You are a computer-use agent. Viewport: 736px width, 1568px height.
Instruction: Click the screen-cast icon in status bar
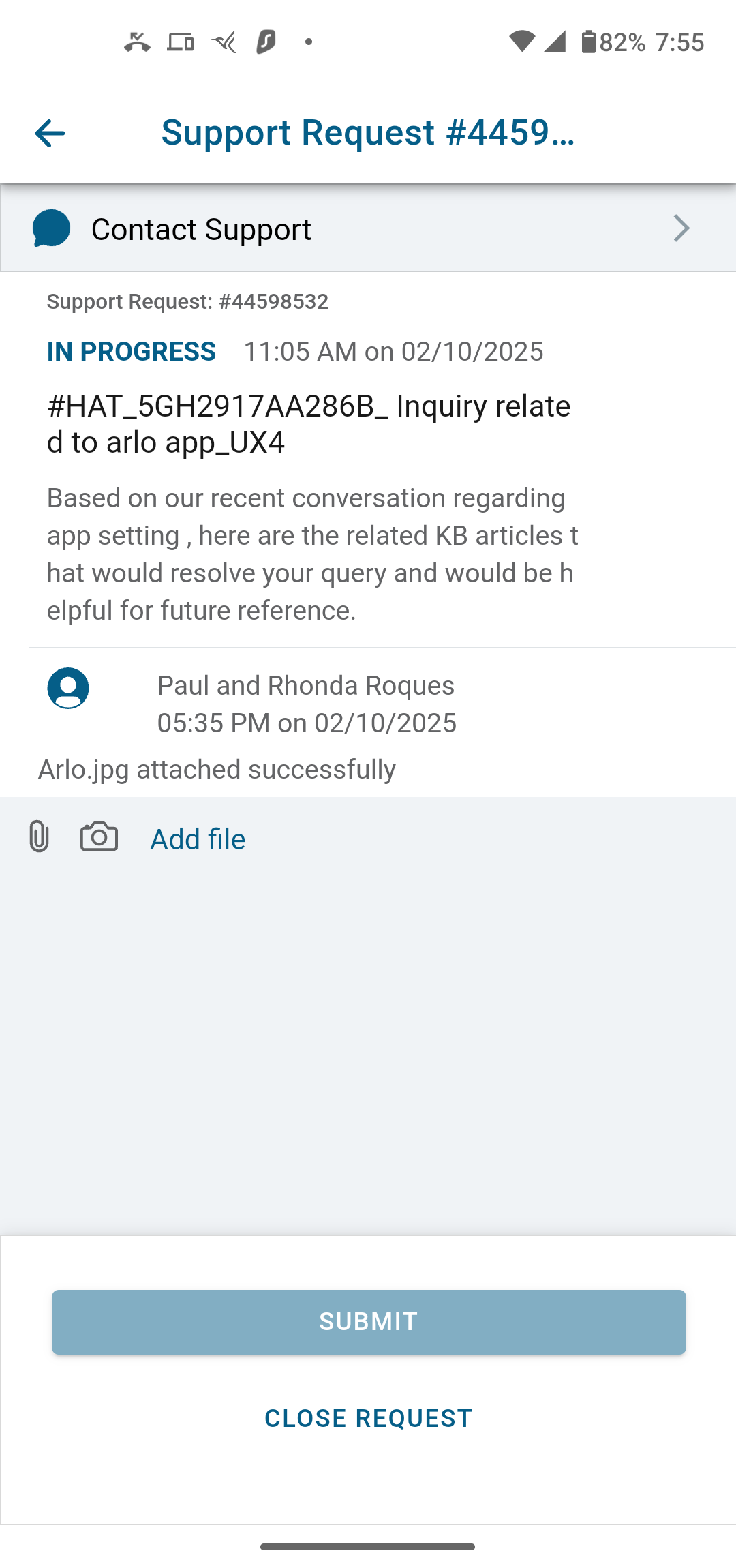point(179,42)
